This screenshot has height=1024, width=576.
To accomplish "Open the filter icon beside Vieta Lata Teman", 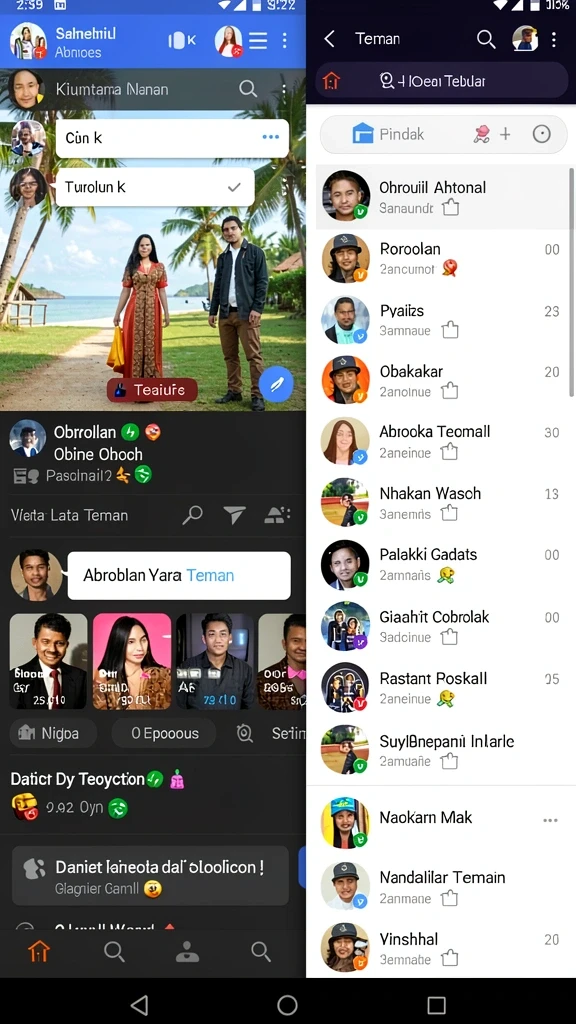I will (234, 515).
